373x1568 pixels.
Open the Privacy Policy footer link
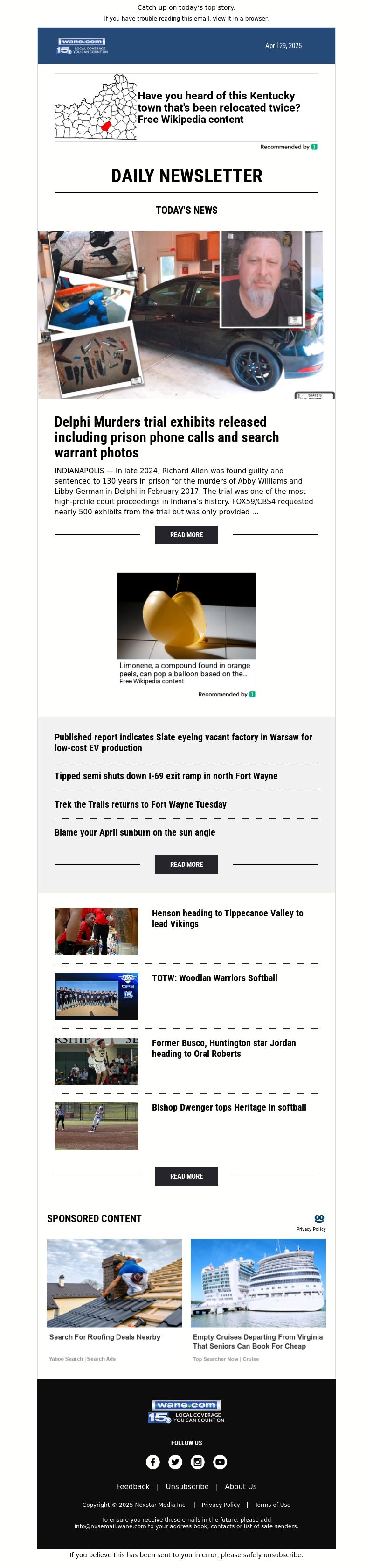point(221,1505)
